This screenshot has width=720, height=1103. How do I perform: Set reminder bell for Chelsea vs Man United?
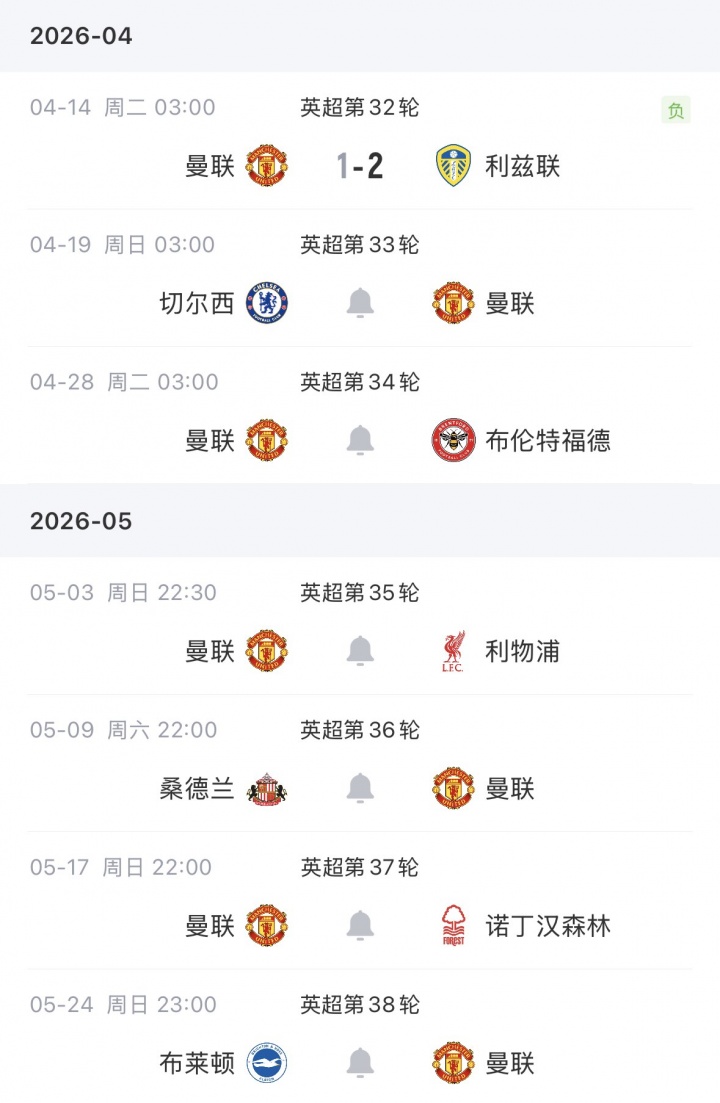(x=360, y=302)
